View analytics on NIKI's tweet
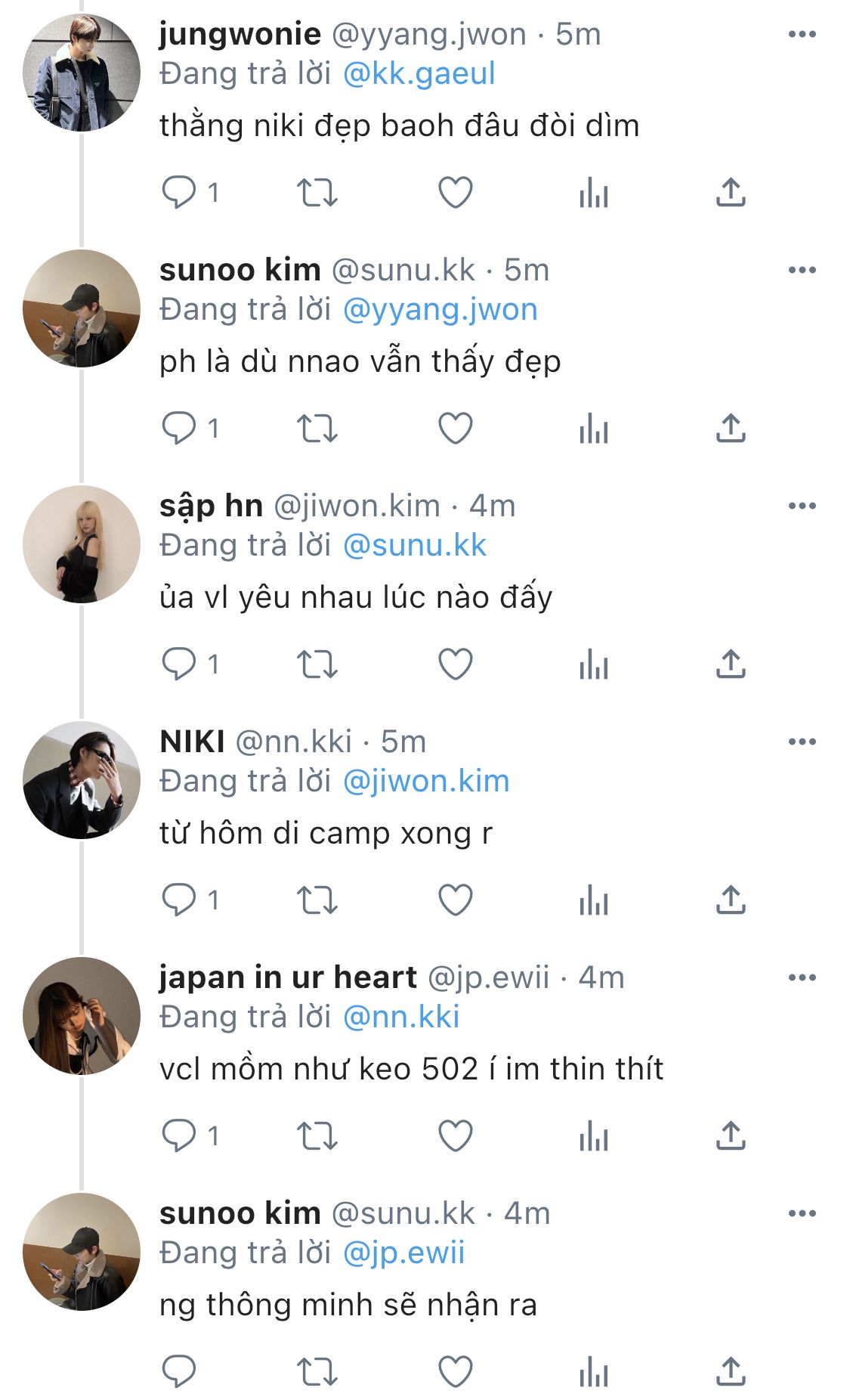Screen dimensions: 850x1400 coord(593,900)
